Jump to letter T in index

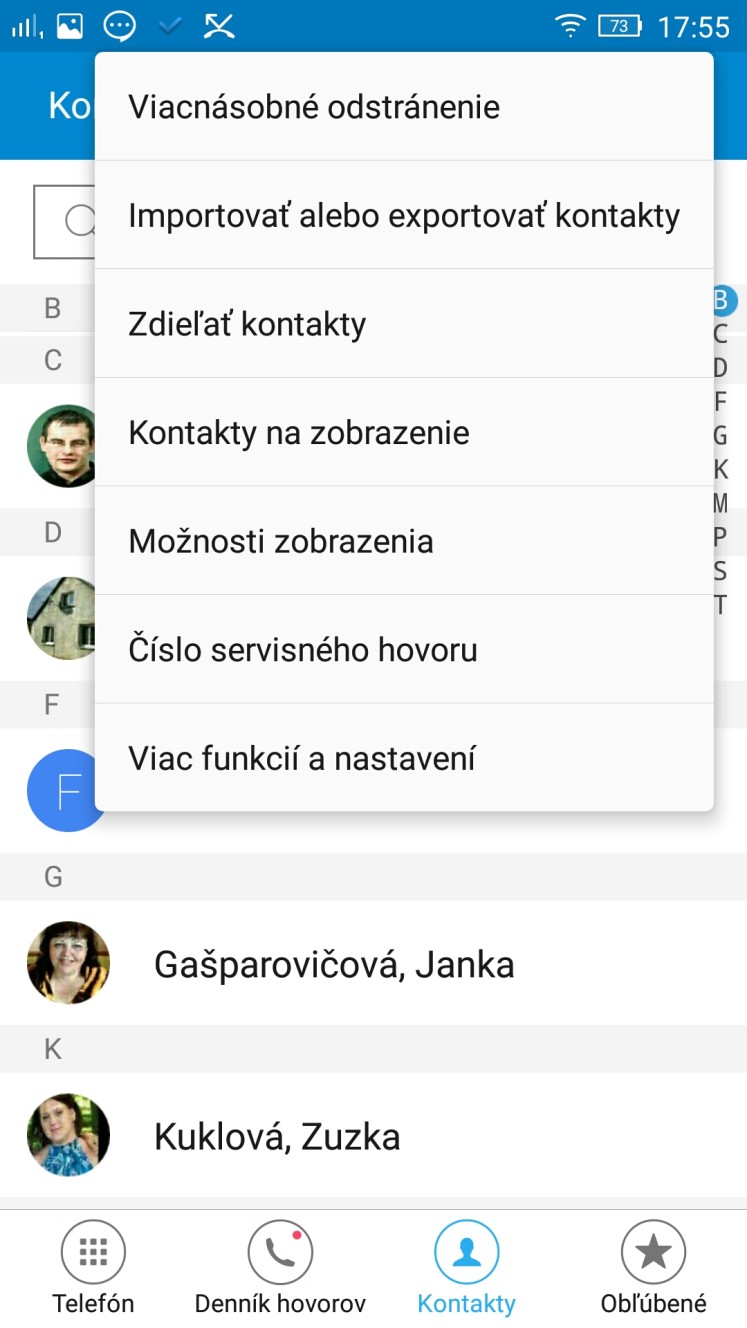pyautogui.click(x=720, y=605)
